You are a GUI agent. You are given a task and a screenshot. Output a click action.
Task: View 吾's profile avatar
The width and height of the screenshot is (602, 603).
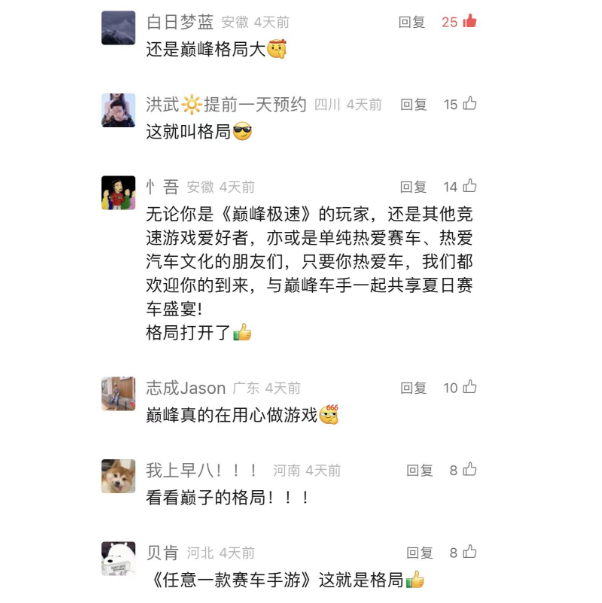[x=118, y=192]
